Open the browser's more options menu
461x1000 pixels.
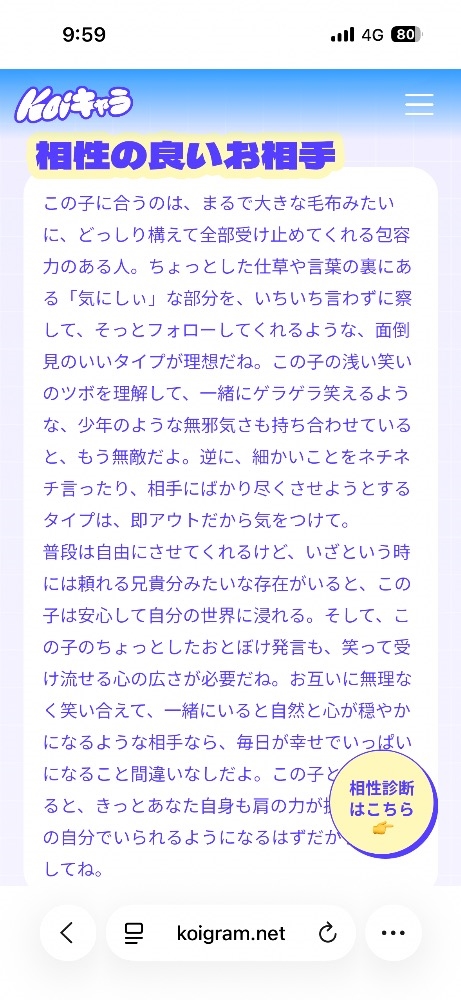tap(393, 933)
